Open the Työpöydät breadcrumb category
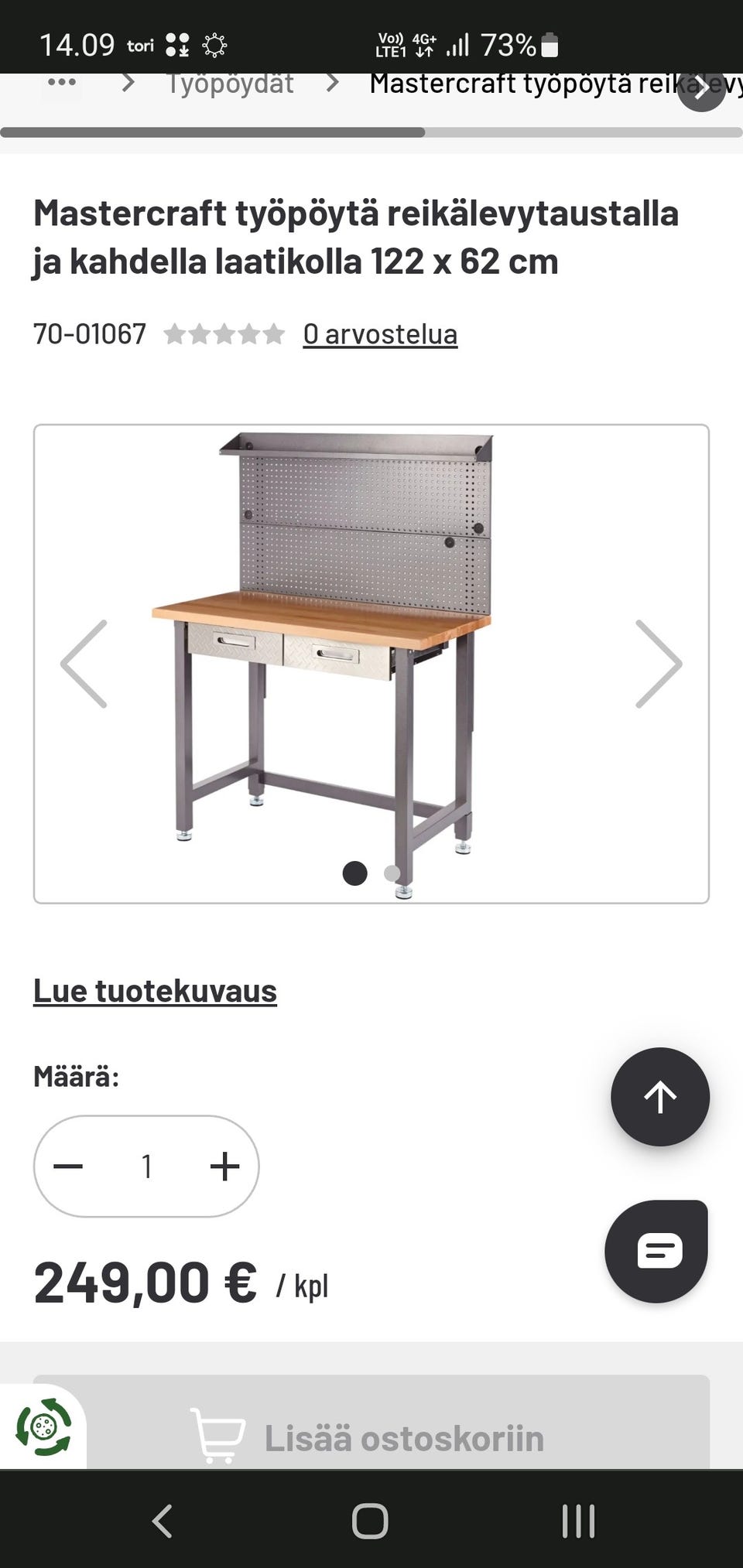 [x=228, y=84]
